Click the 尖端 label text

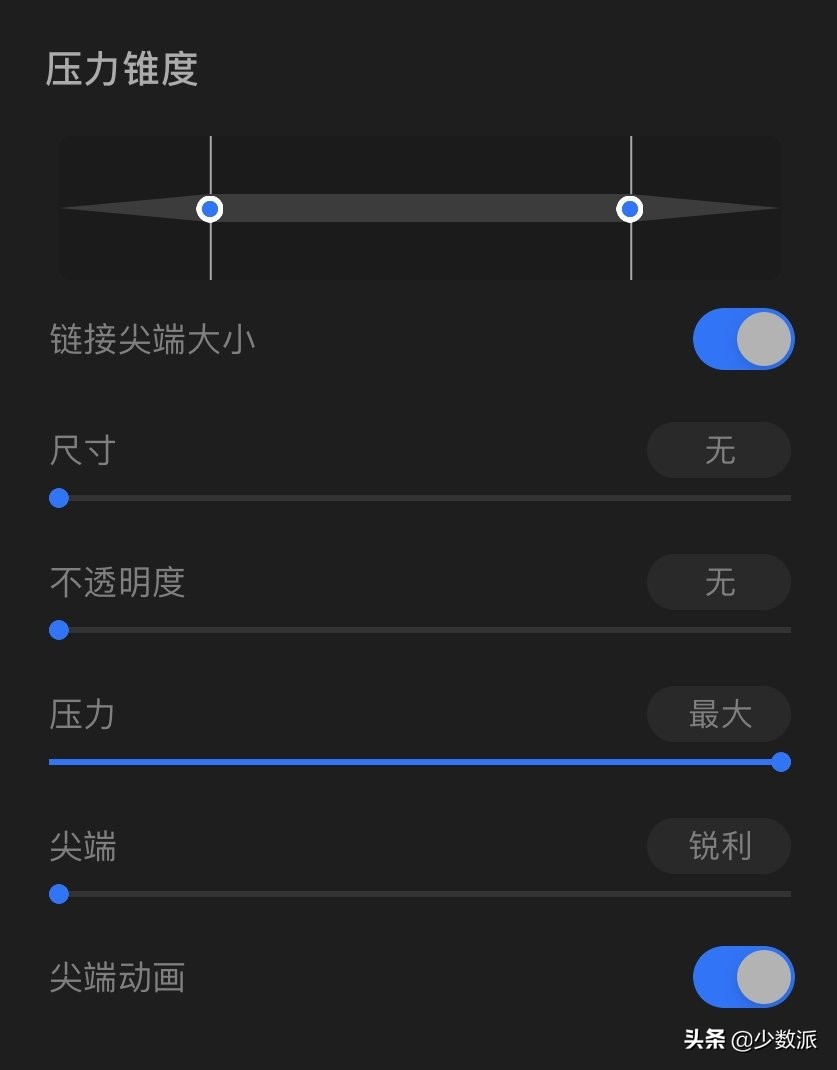coord(82,845)
